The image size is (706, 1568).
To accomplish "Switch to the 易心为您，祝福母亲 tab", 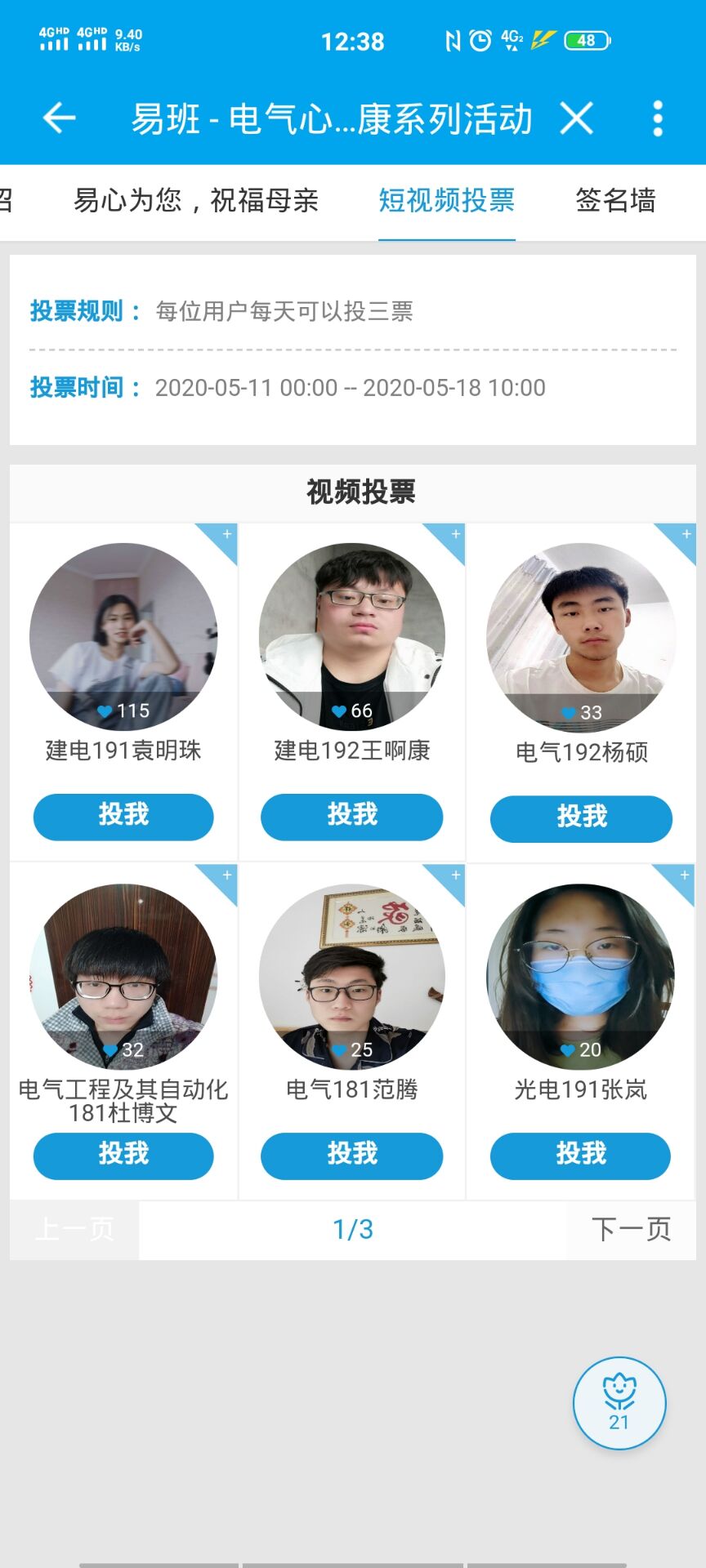I will coord(196,200).
